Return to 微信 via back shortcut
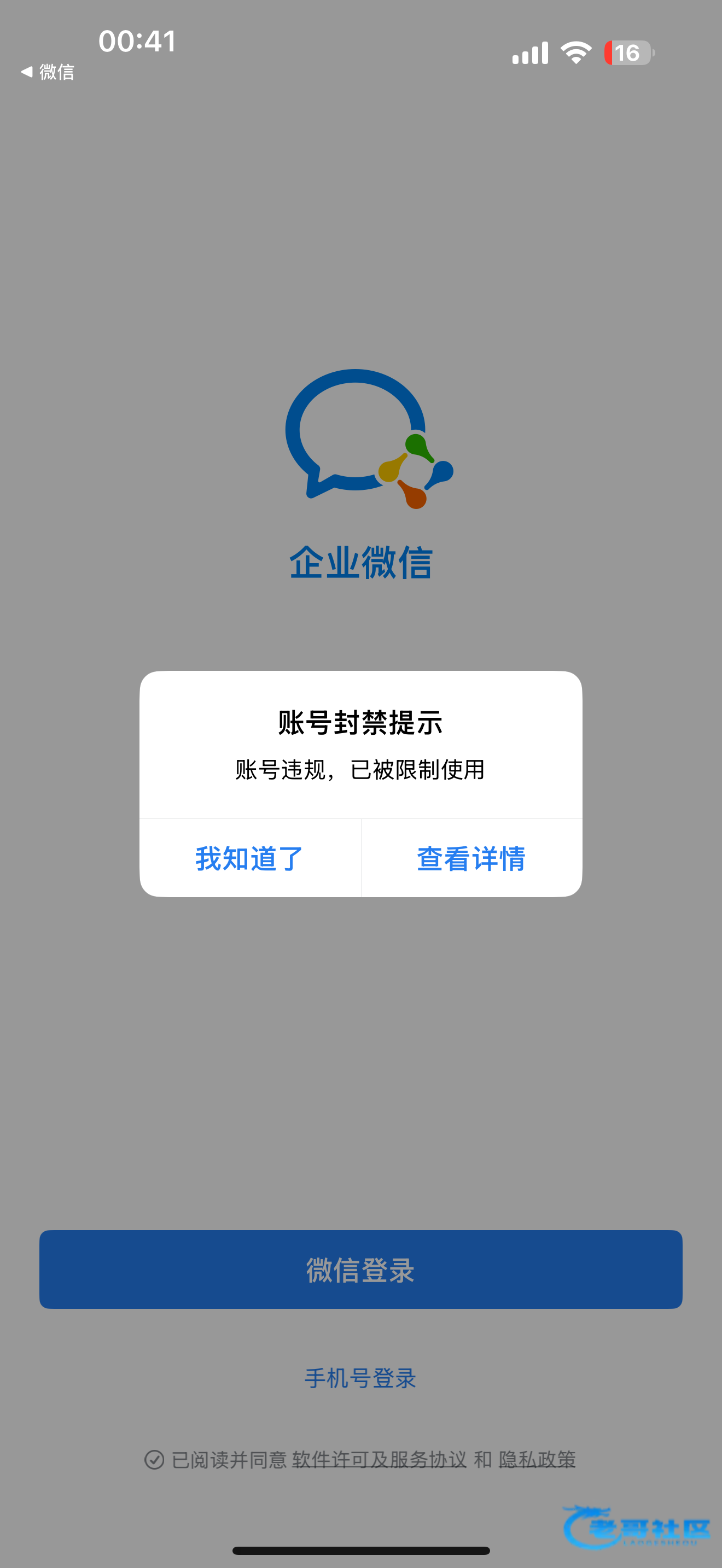The height and width of the screenshot is (1568, 722). click(48, 72)
